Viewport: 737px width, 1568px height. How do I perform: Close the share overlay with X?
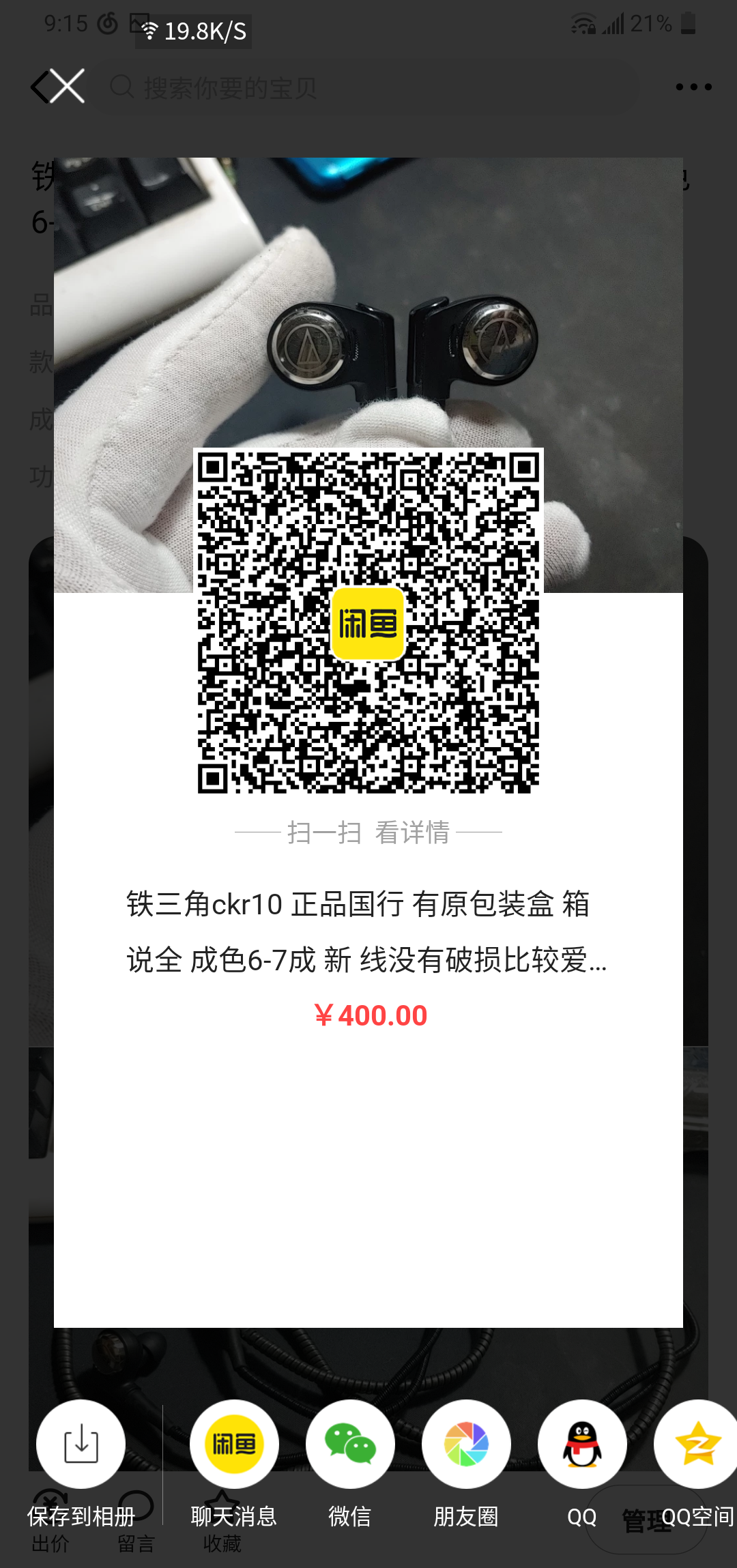[67, 87]
